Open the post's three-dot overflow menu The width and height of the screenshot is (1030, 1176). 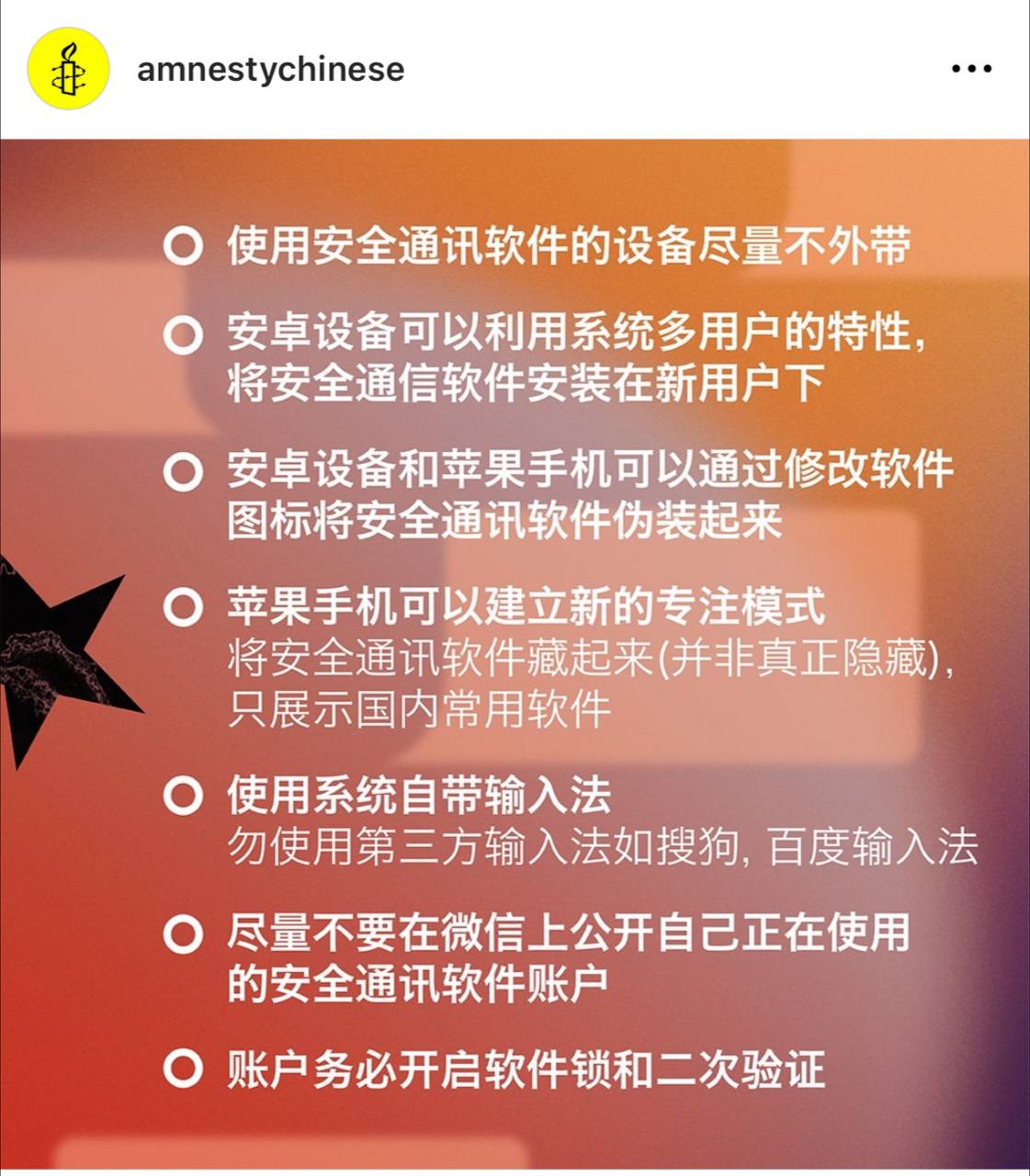(x=971, y=69)
